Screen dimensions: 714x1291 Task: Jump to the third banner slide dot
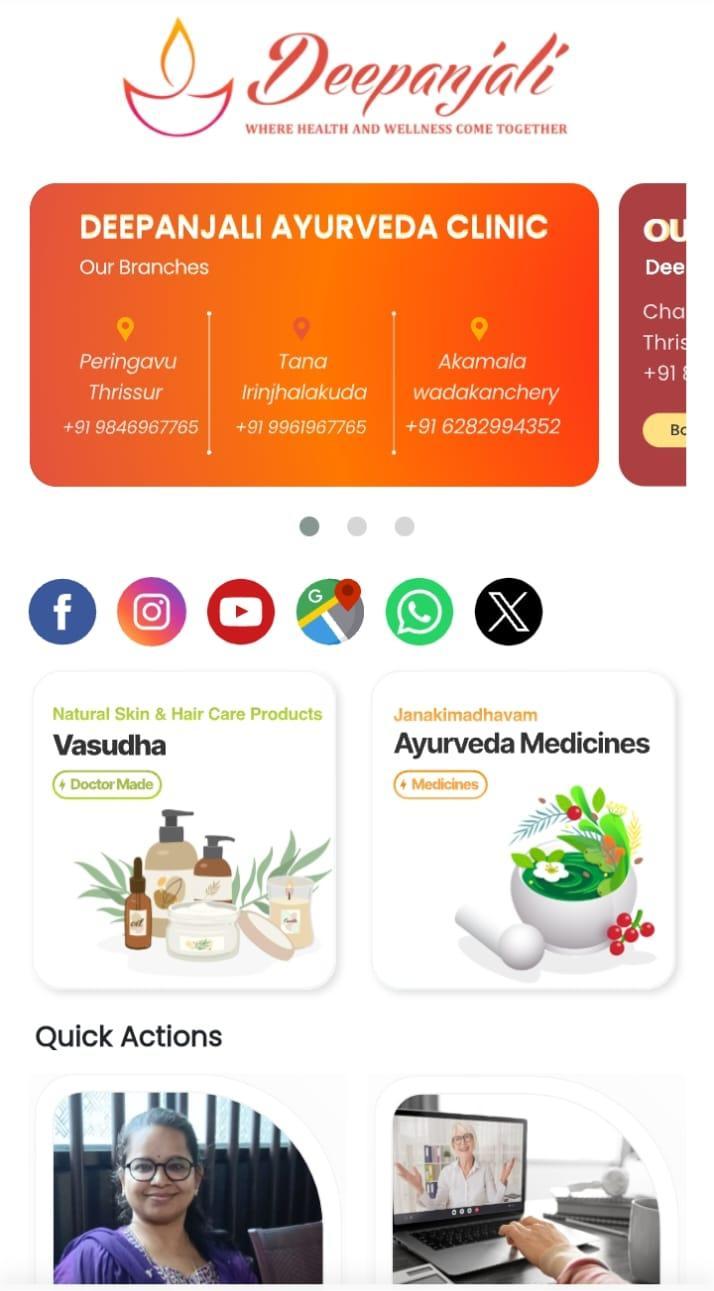click(x=404, y=526)
